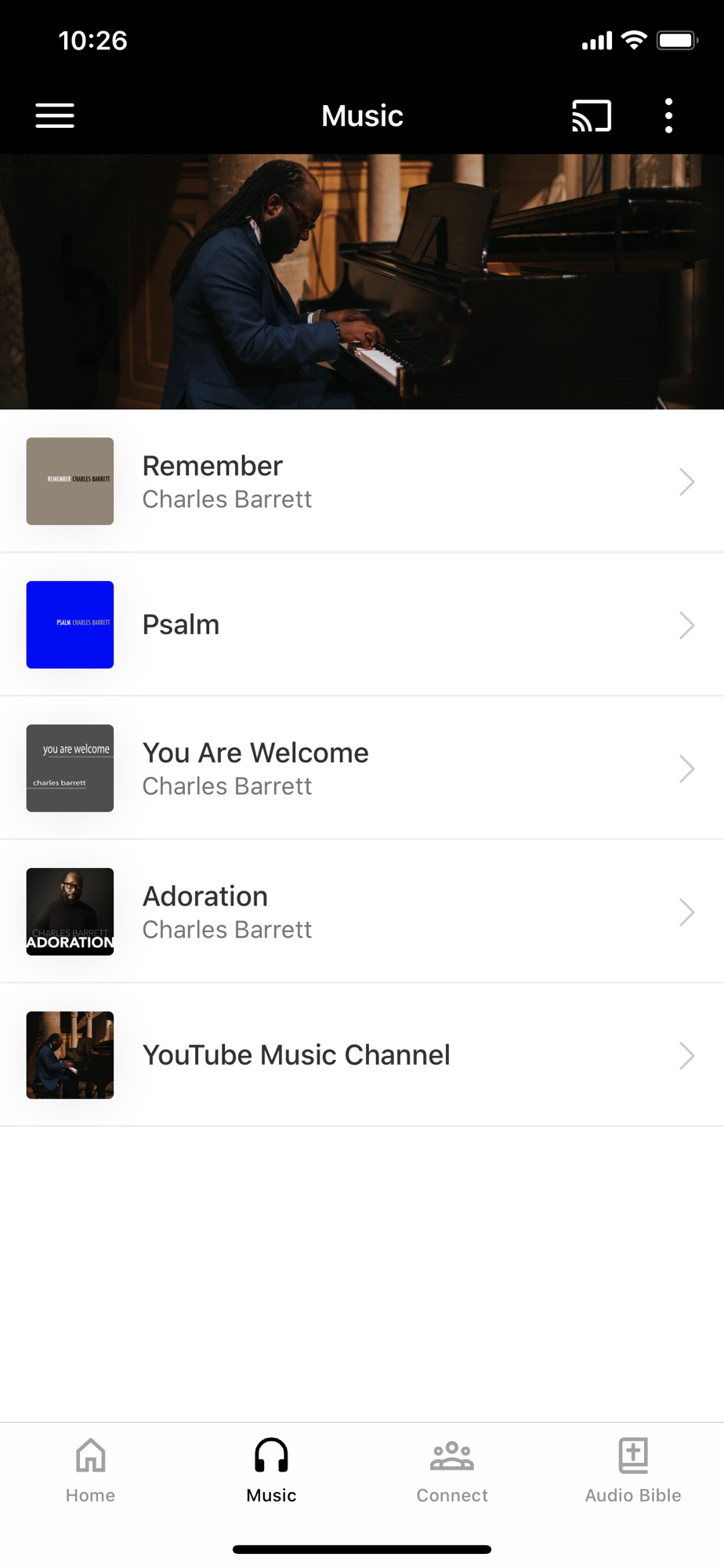Select the Psalm album

(x=360, y=625)
